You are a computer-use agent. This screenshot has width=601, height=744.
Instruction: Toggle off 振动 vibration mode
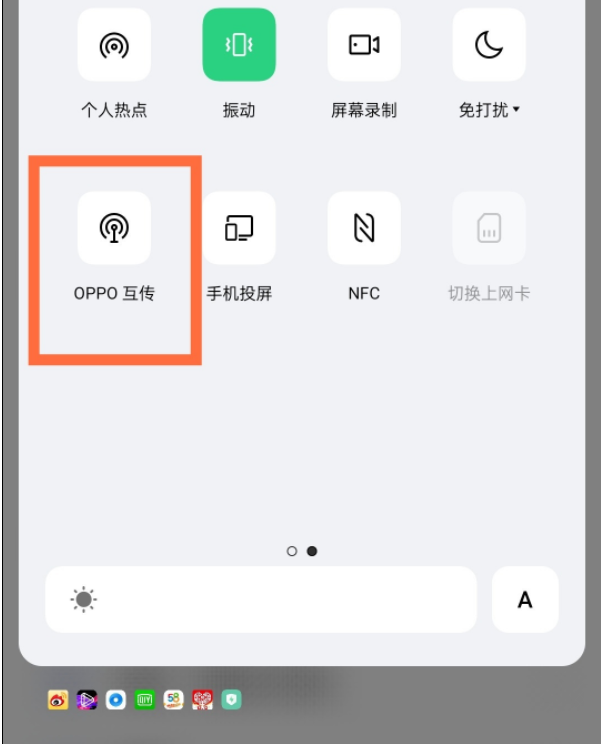(239, 45)
